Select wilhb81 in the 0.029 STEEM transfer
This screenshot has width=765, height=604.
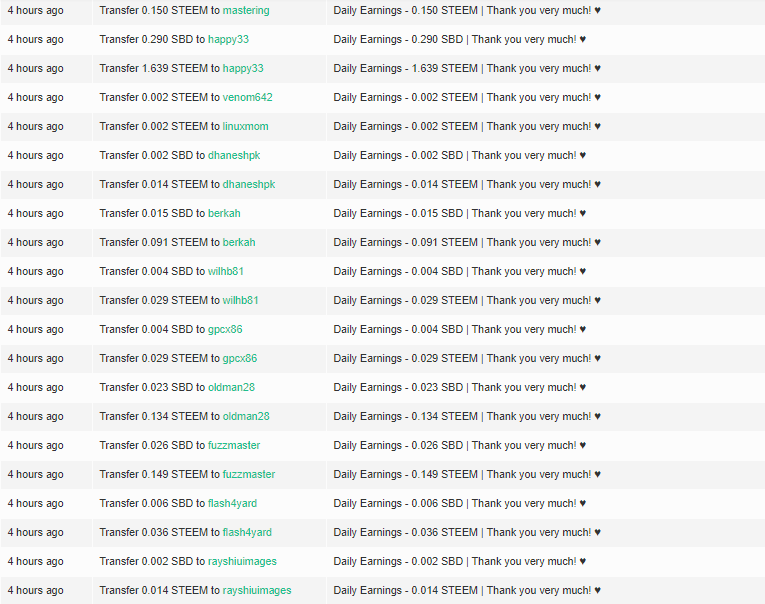[x=241, y=300]
